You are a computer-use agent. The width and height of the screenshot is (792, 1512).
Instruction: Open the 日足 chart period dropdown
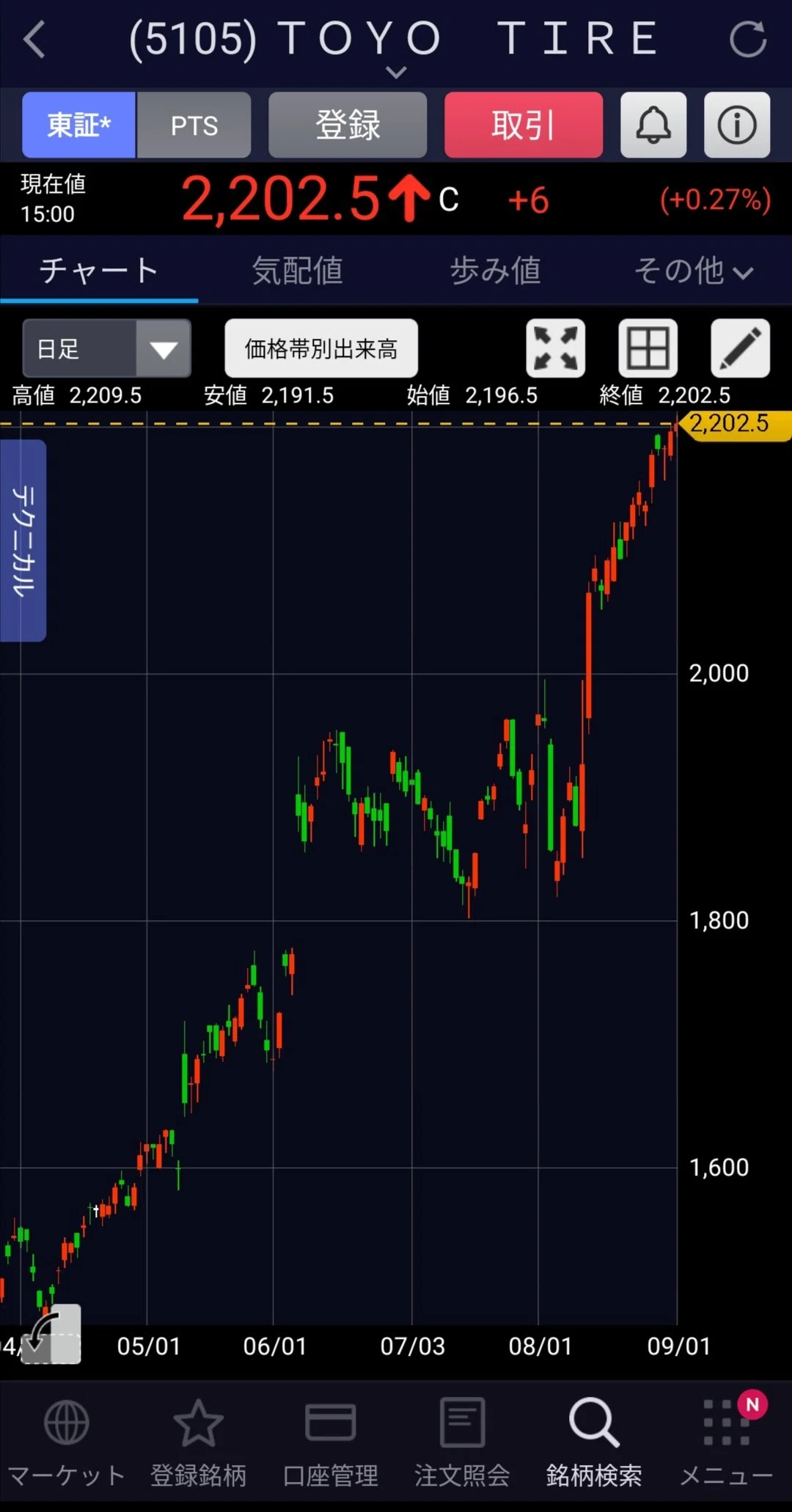pyautogui.click(x=107, y=348)
